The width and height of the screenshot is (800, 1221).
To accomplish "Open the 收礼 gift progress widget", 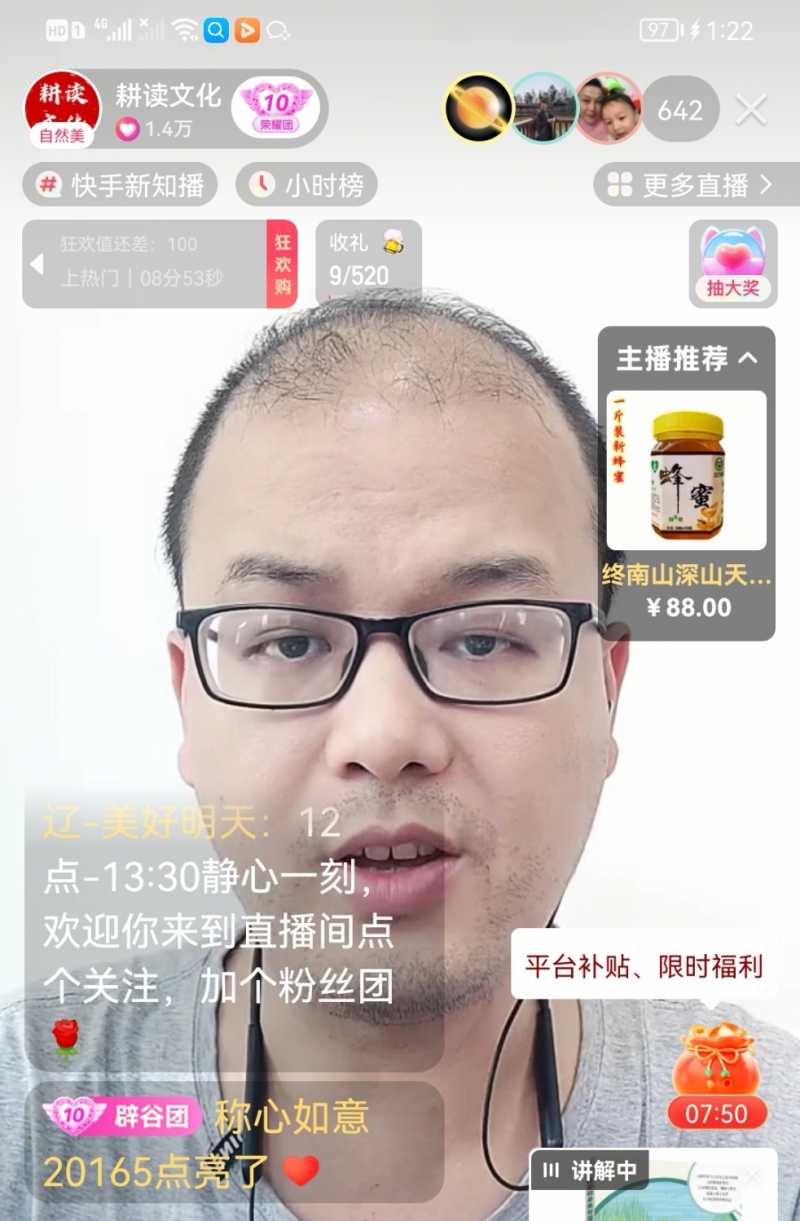I will pyautogui.click(x=368, y=260).
